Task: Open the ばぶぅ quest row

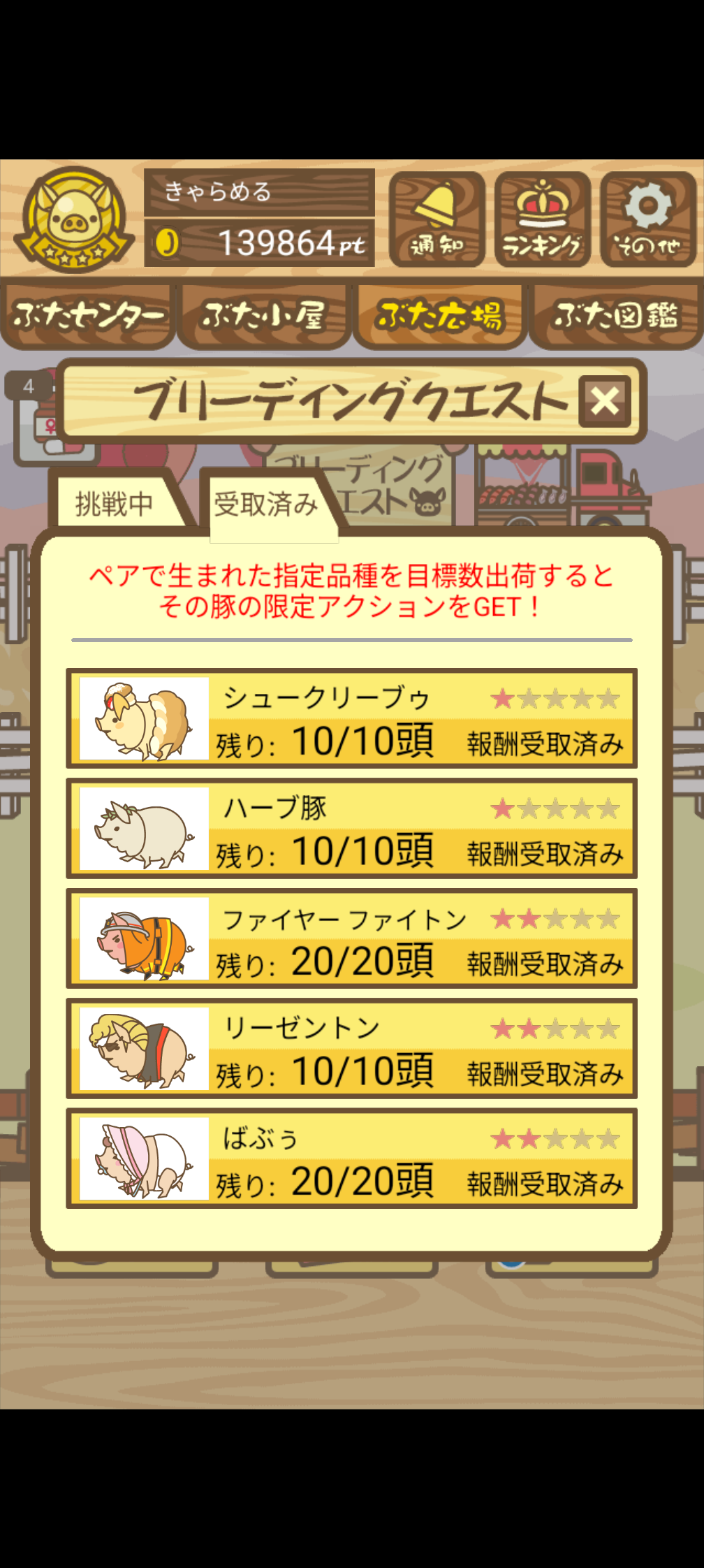Action: pos(352,1159)
